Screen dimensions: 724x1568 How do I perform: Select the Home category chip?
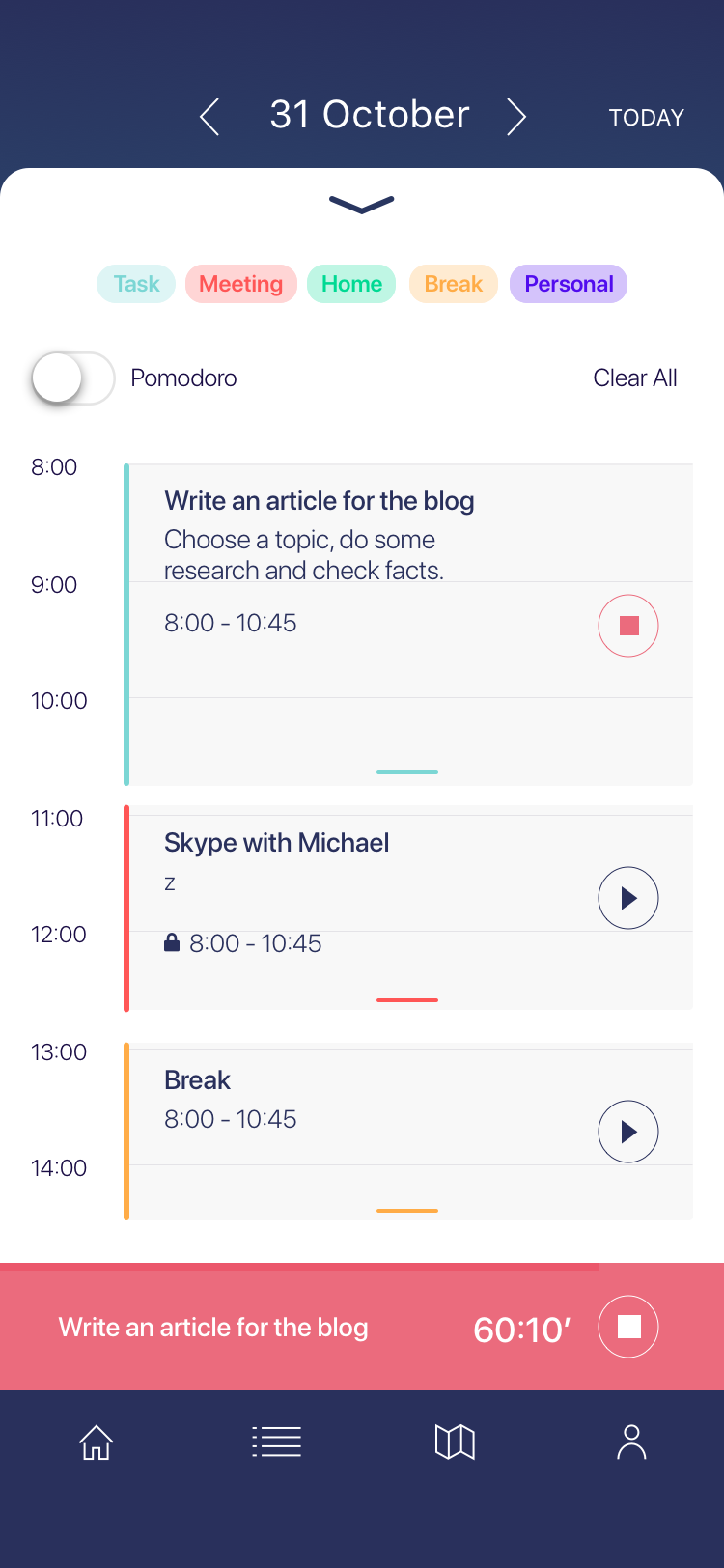point(351,284)
